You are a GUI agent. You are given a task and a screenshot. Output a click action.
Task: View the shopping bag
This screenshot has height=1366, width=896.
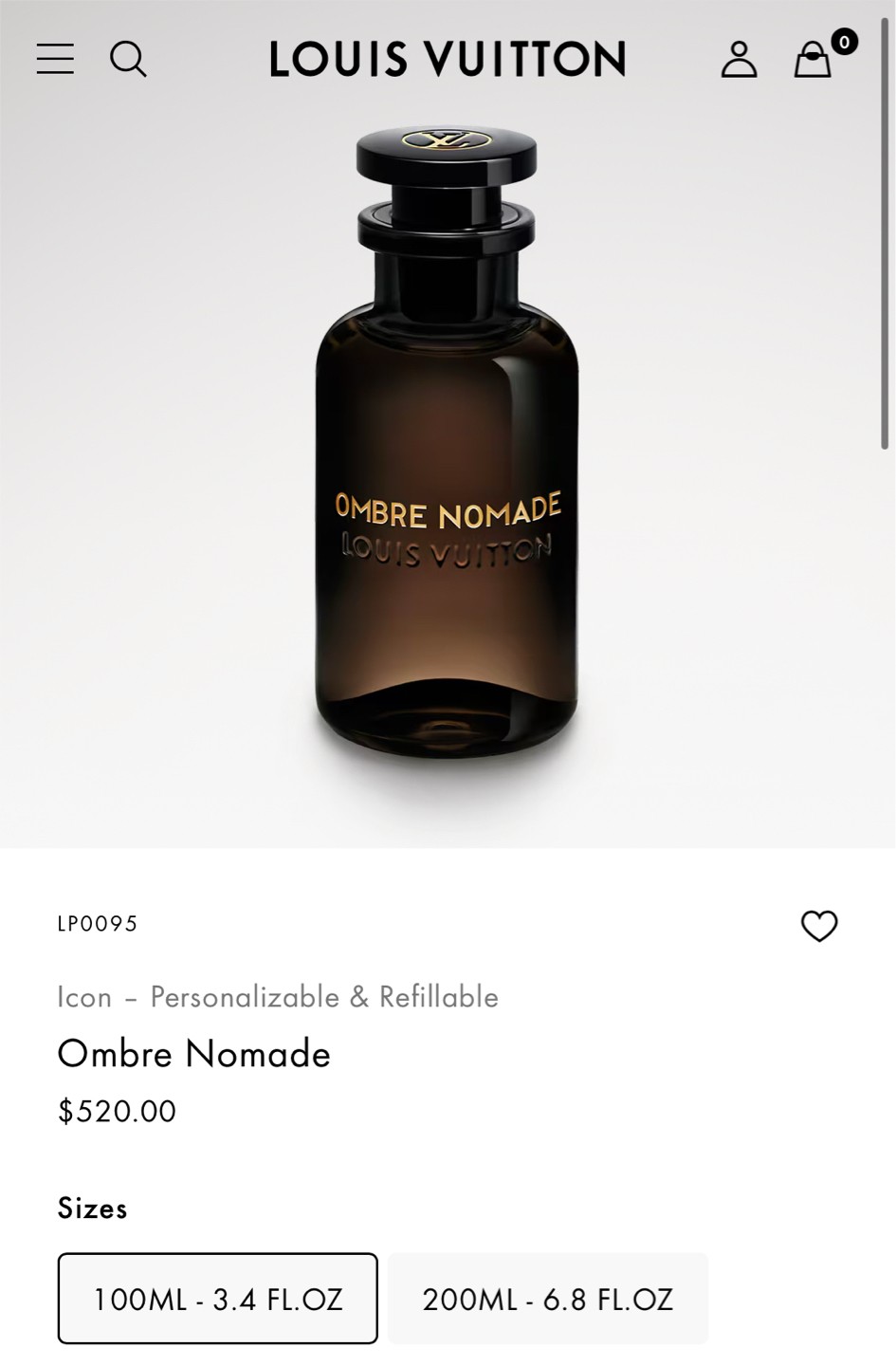pyautogui.click(x=814, y=59)
